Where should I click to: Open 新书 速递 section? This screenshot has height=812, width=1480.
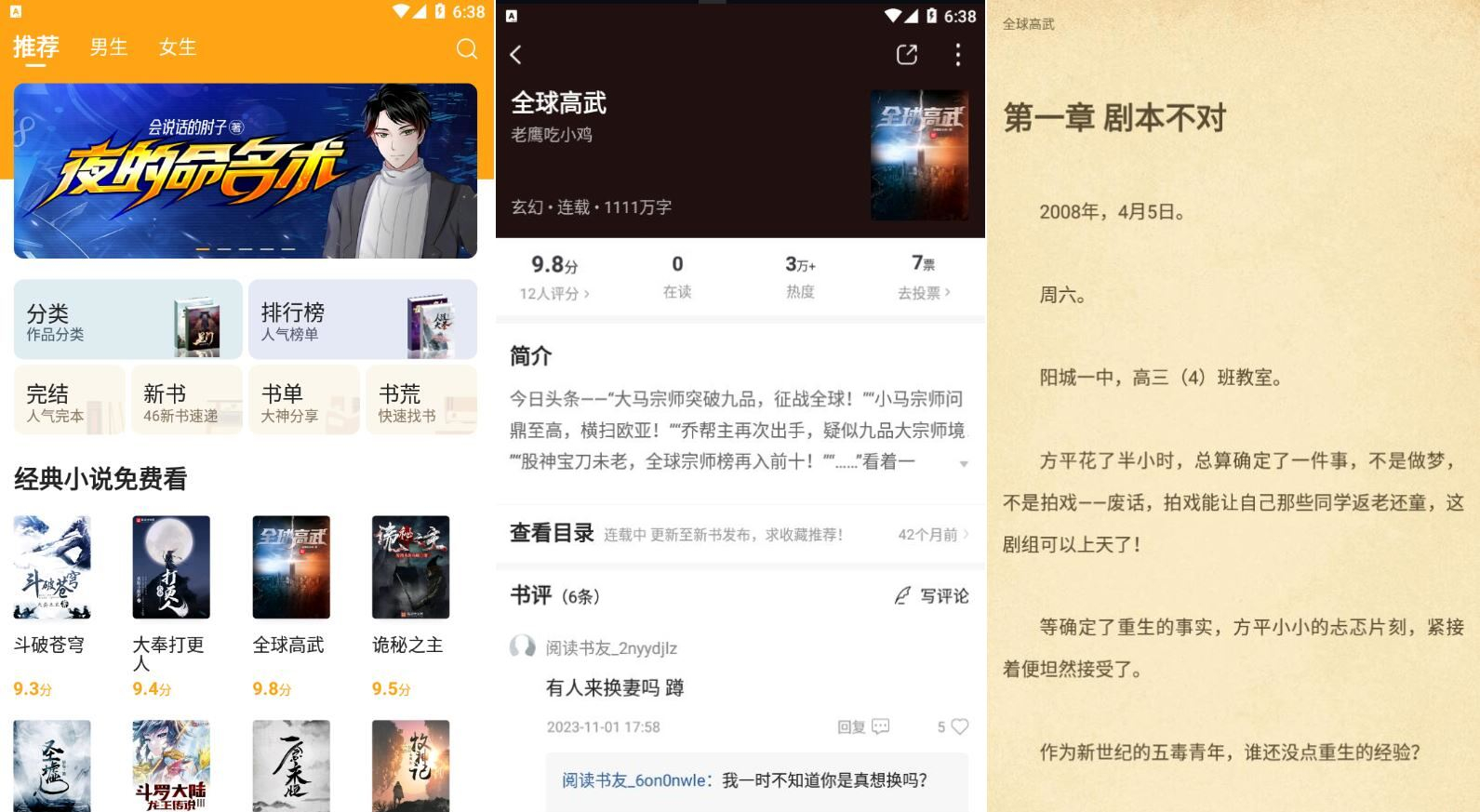pos(186,401)
